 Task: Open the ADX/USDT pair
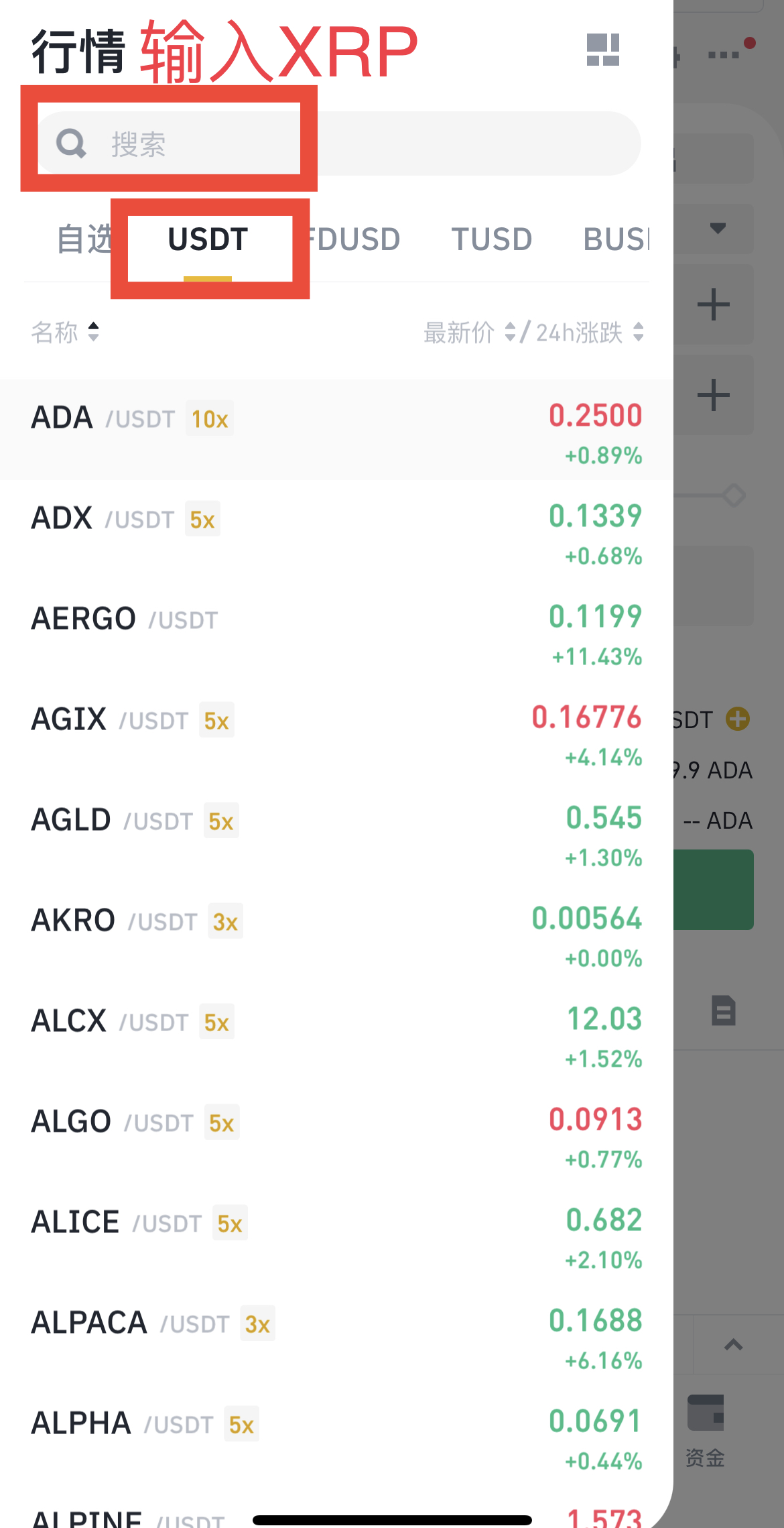pyautogui.click(x=336, y=530)
